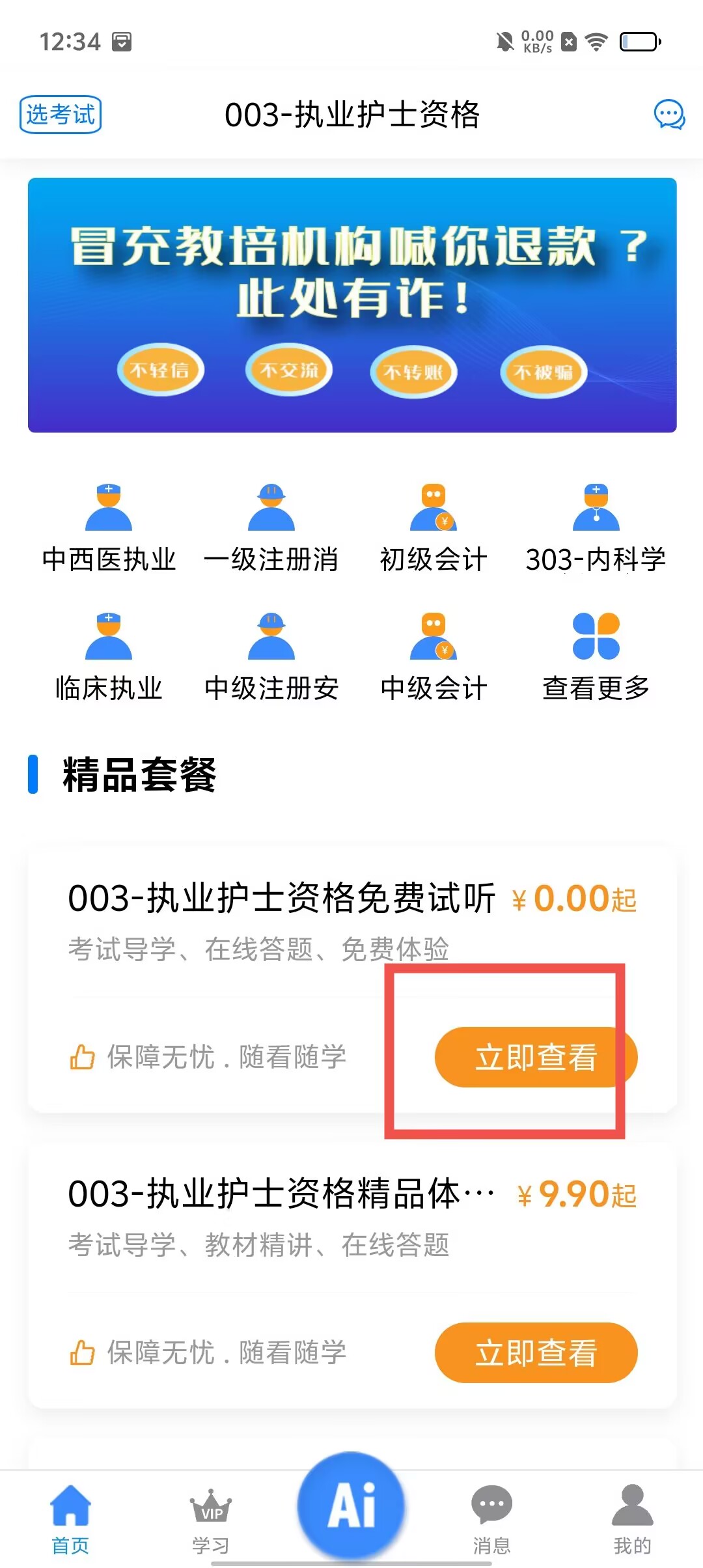Select the 中西医执业 category
The image size is (703, 1568).
click(x=109, y=528)
